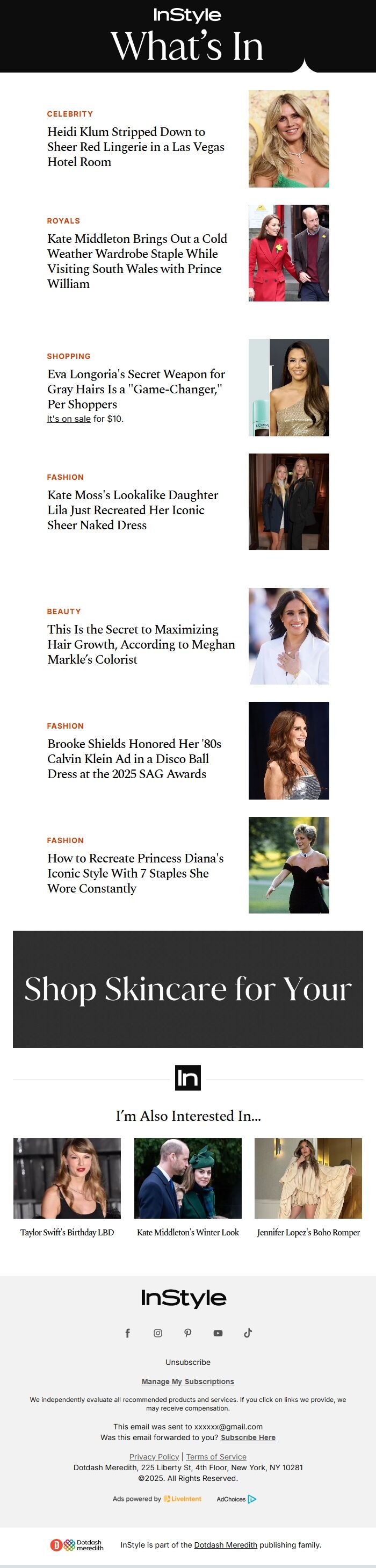
Task: Tap the Unsubscribe link
Action: [187, 1362]
